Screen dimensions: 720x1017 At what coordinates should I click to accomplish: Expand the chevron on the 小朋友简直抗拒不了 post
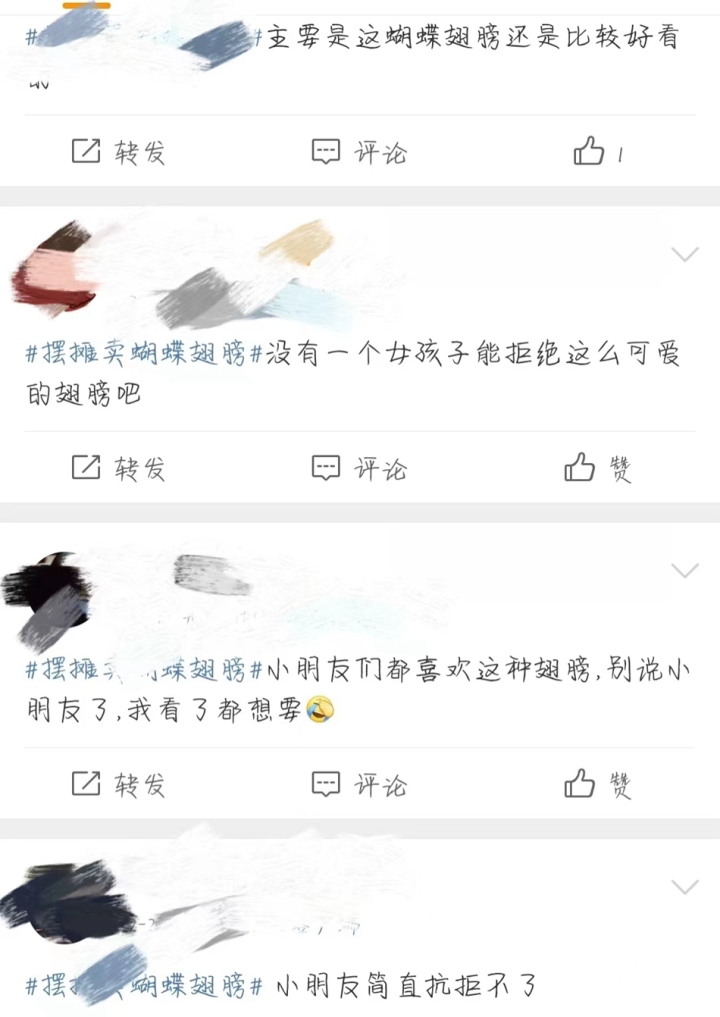click(x=684, y=886)
